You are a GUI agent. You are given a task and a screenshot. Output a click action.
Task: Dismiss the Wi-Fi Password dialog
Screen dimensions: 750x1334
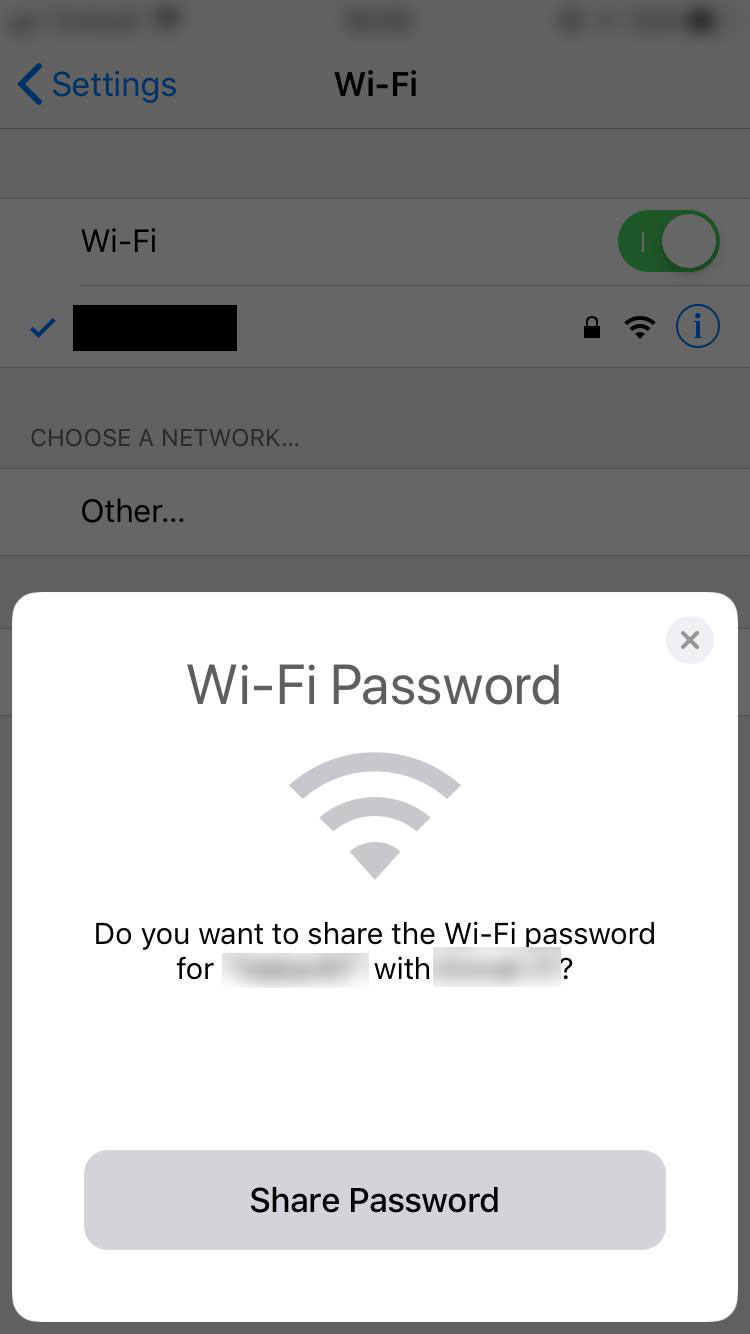690,640
